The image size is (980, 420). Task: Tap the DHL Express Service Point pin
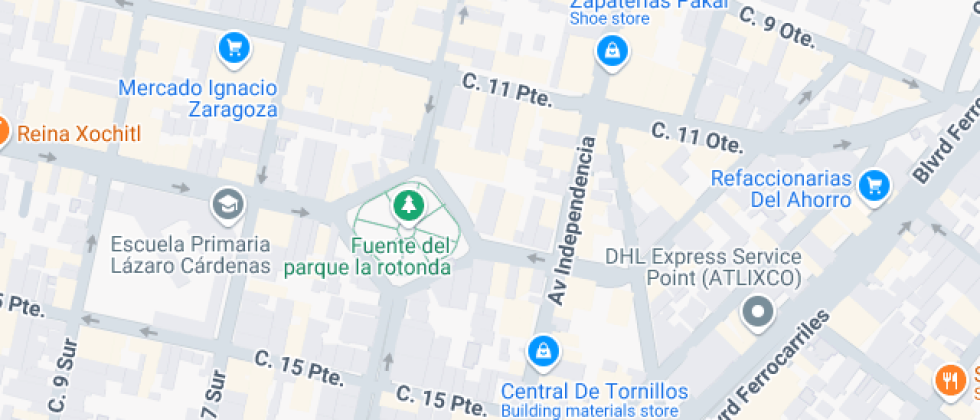tap(757, 312)
